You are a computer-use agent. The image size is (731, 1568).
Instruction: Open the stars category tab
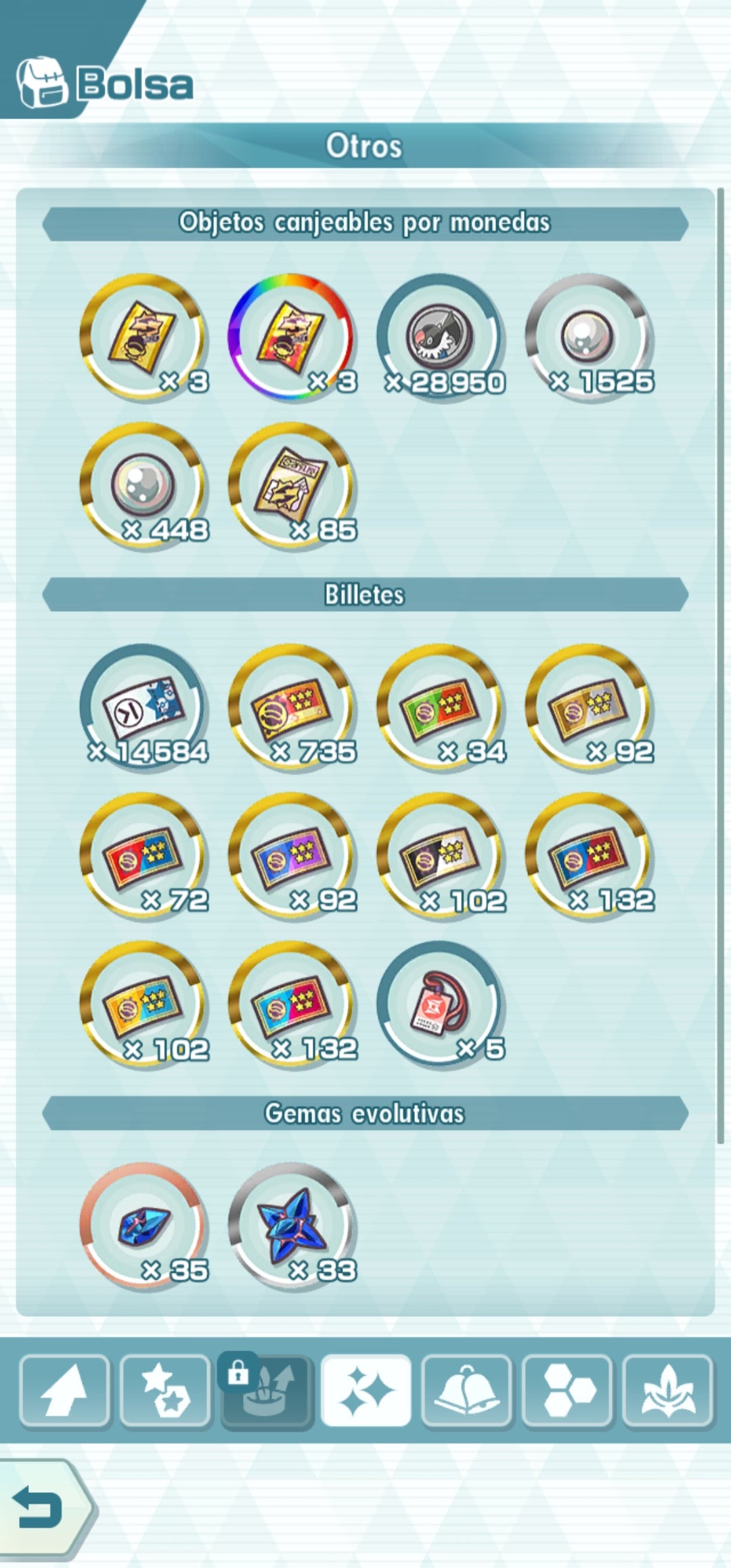point(165,1391)
